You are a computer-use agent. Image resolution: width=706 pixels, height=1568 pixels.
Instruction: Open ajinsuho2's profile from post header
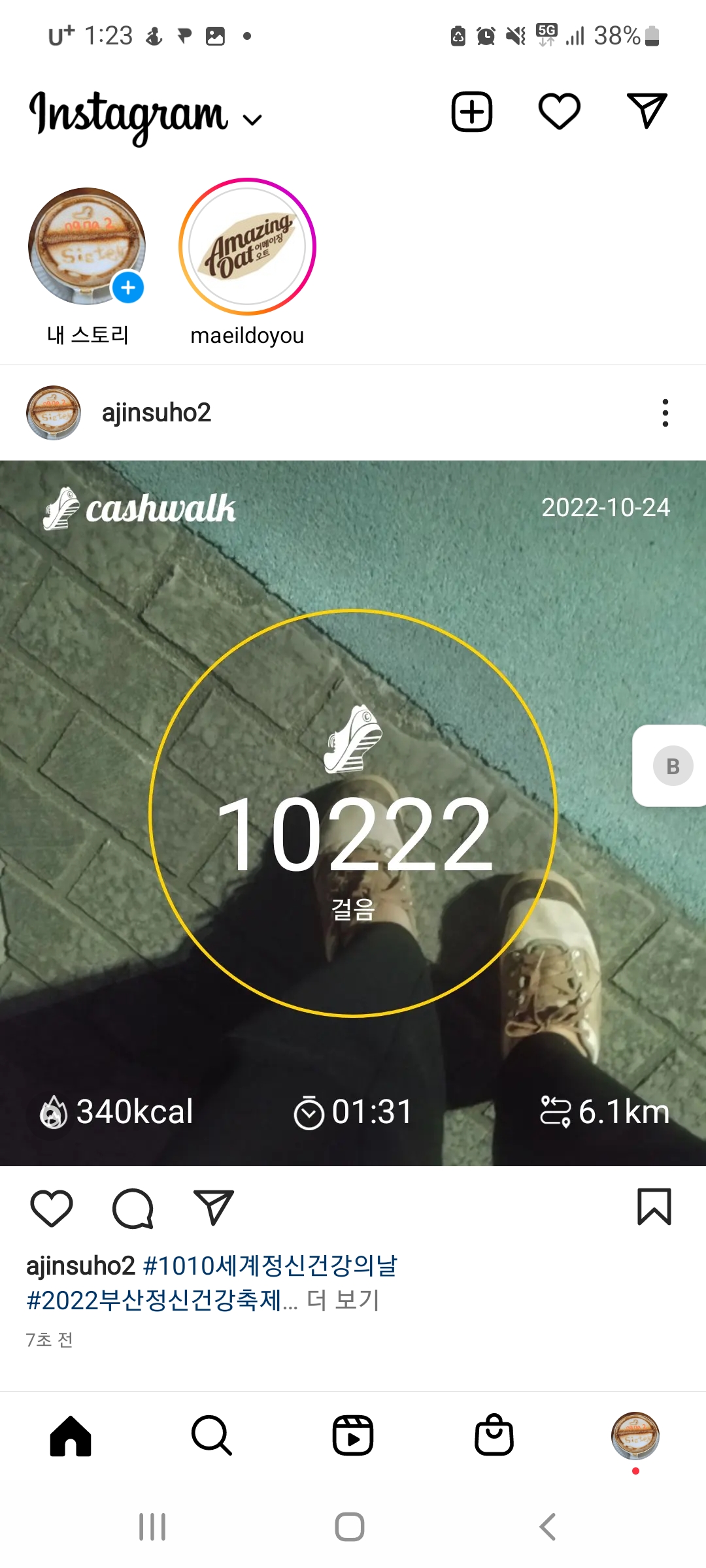pos(156,413)
